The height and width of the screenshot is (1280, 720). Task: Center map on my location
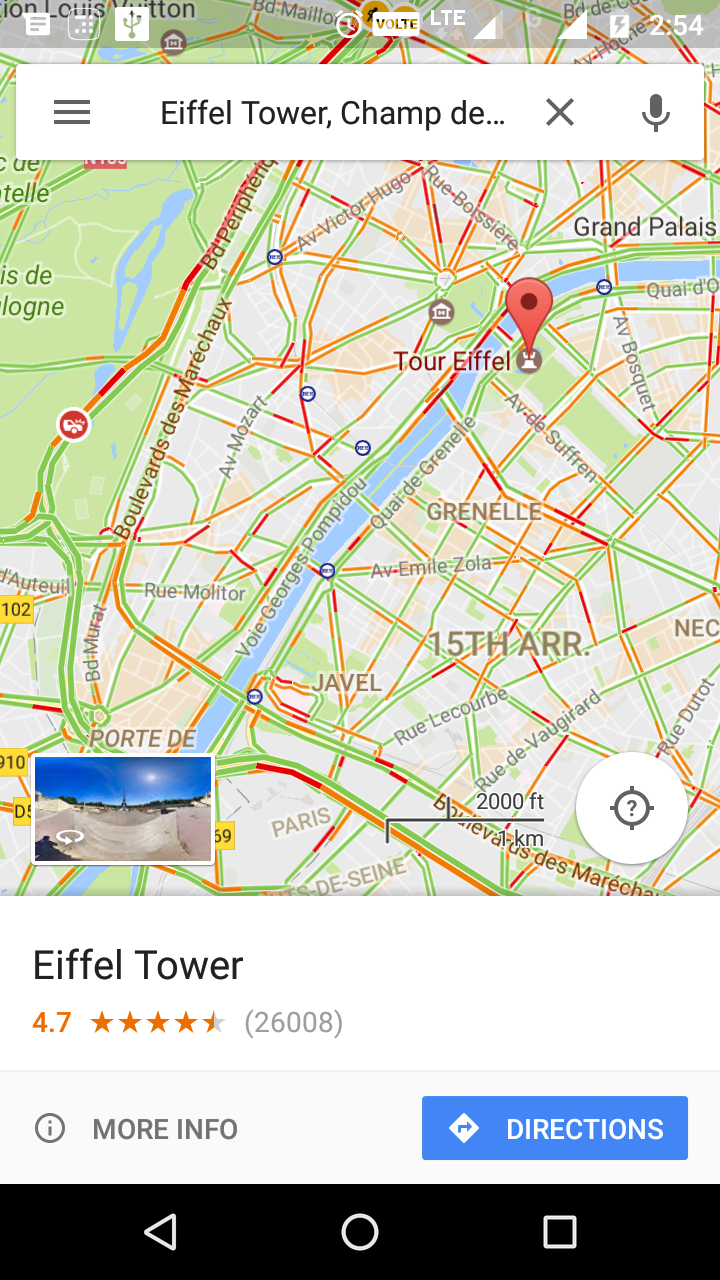click(632, 808)
